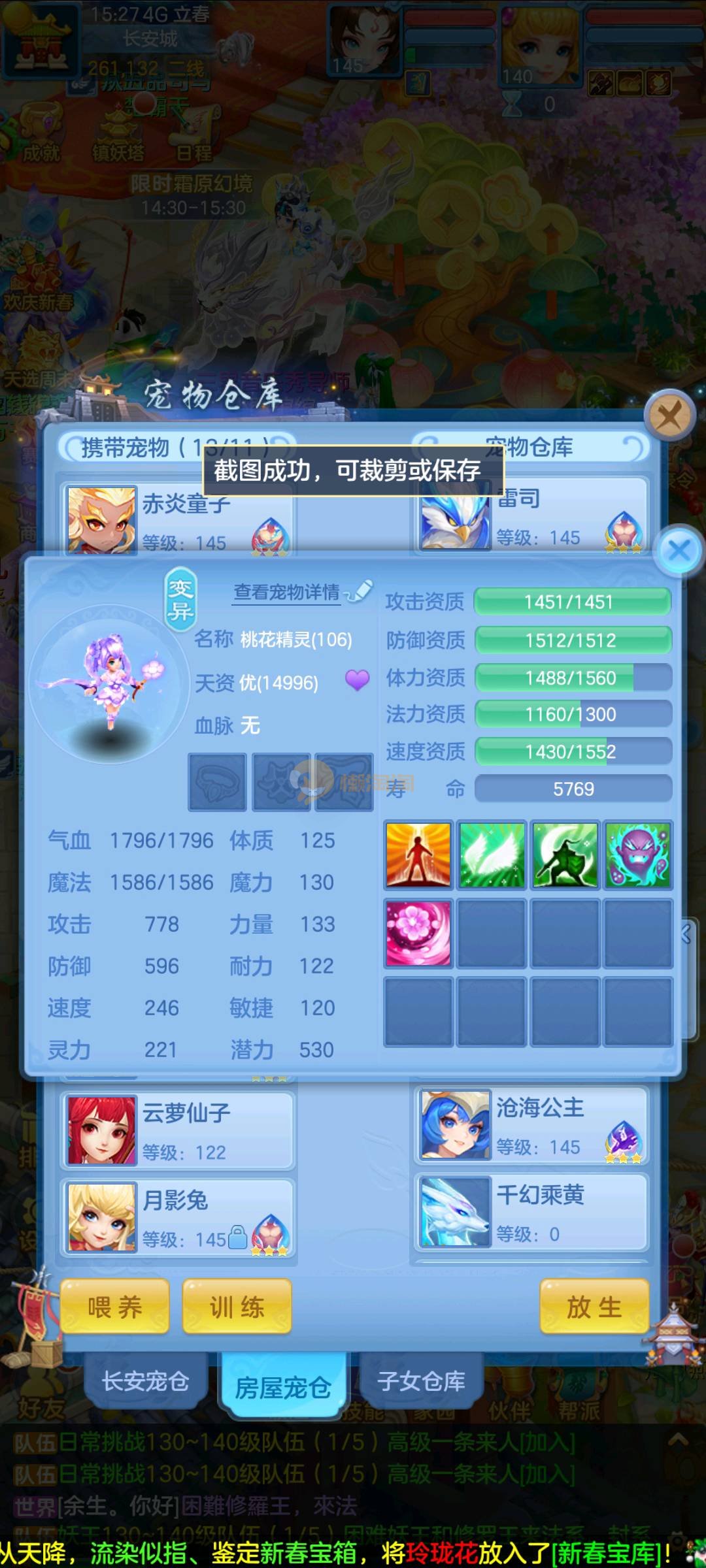View the purple ghost skill icon
706x1568 pixels.
(637, 855)
